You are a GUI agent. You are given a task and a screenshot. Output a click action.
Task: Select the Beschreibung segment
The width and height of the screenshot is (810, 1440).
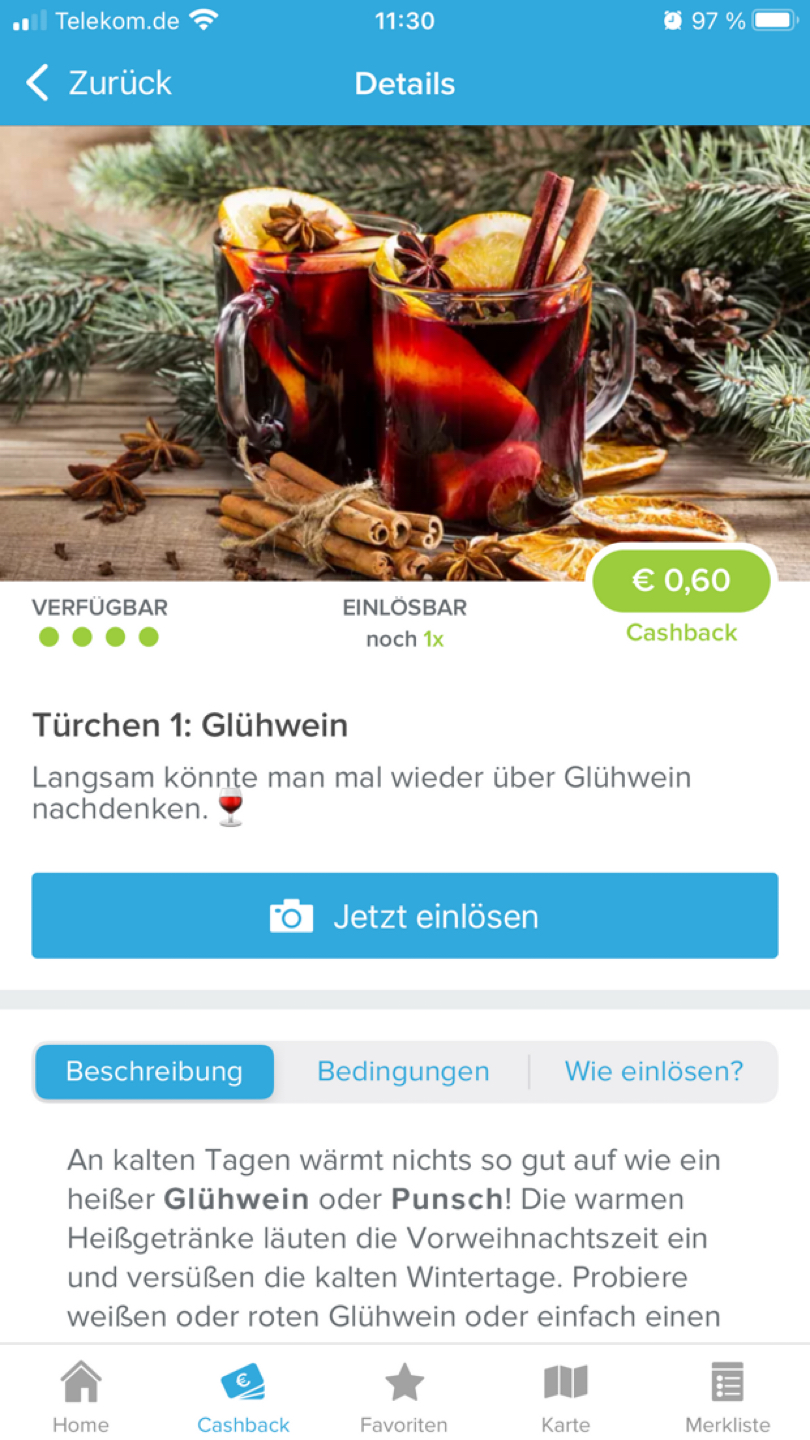click(x=154, y=1072)
